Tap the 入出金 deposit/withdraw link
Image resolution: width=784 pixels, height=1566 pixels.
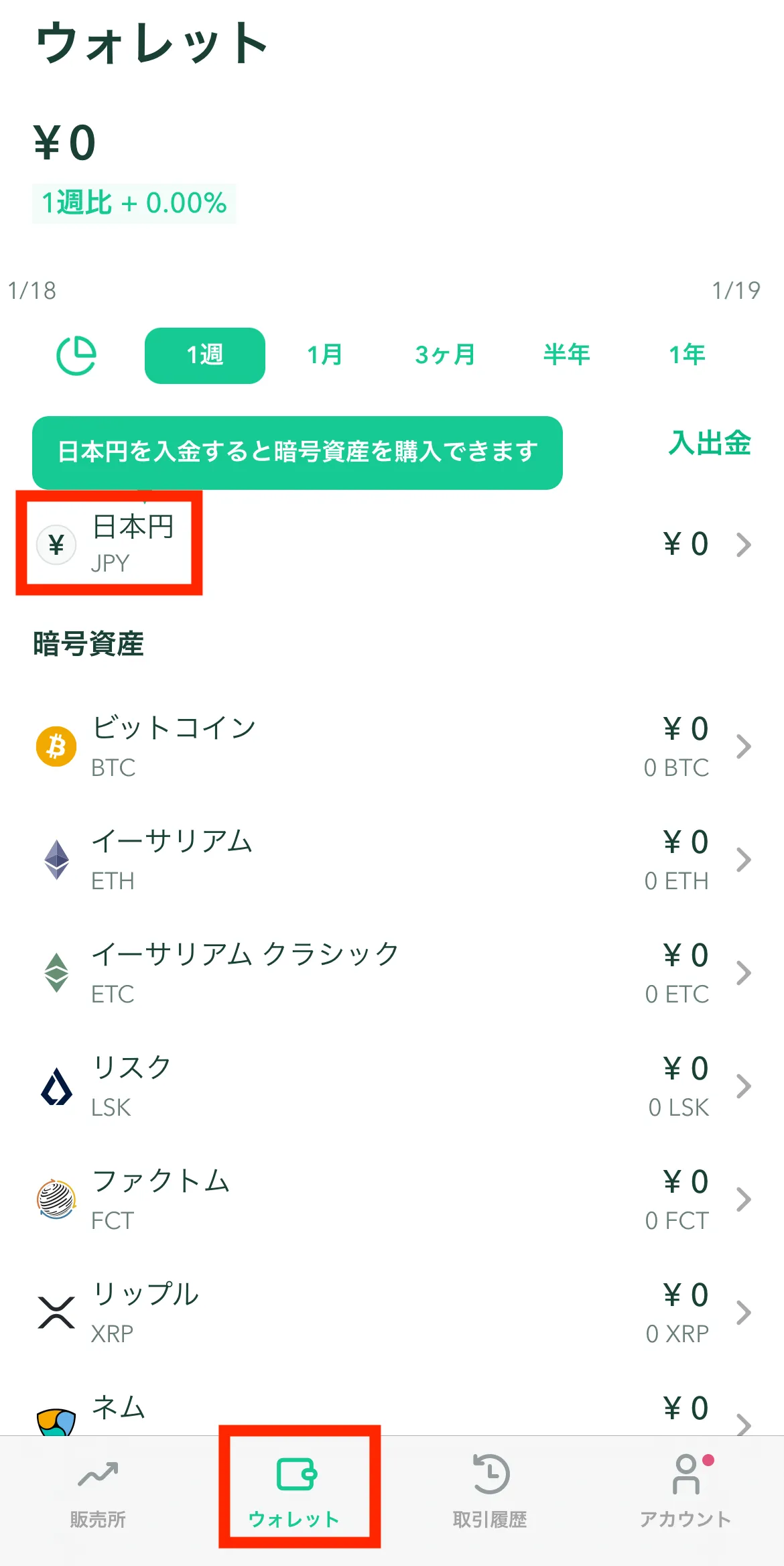click(710, 444)
